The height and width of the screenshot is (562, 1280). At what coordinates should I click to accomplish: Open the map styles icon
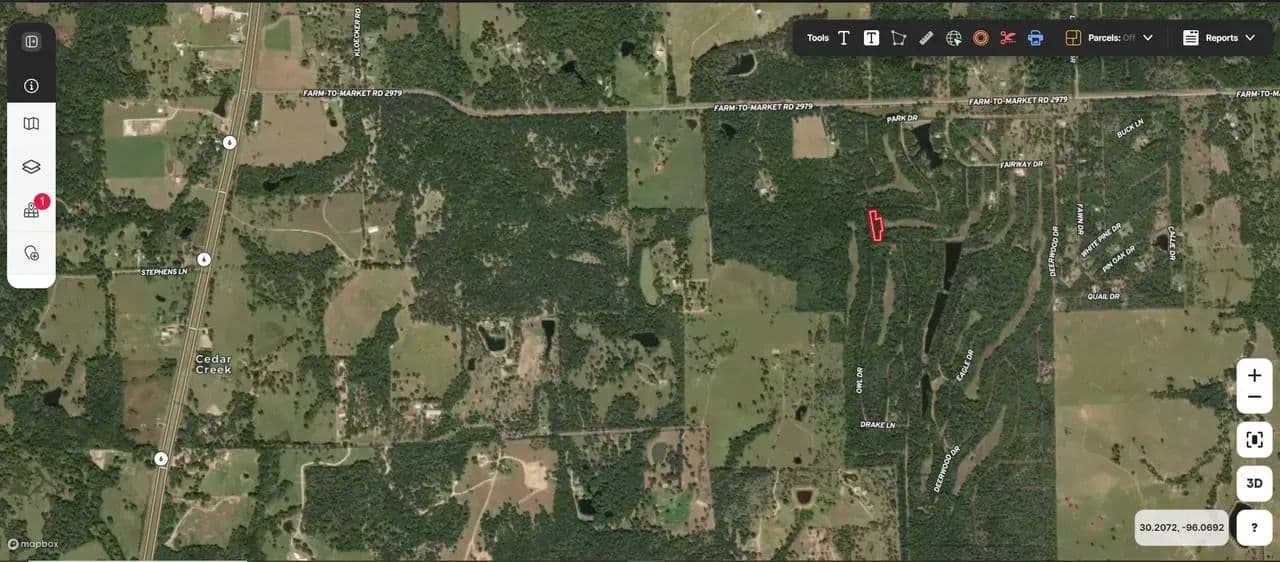pos(31,124)
